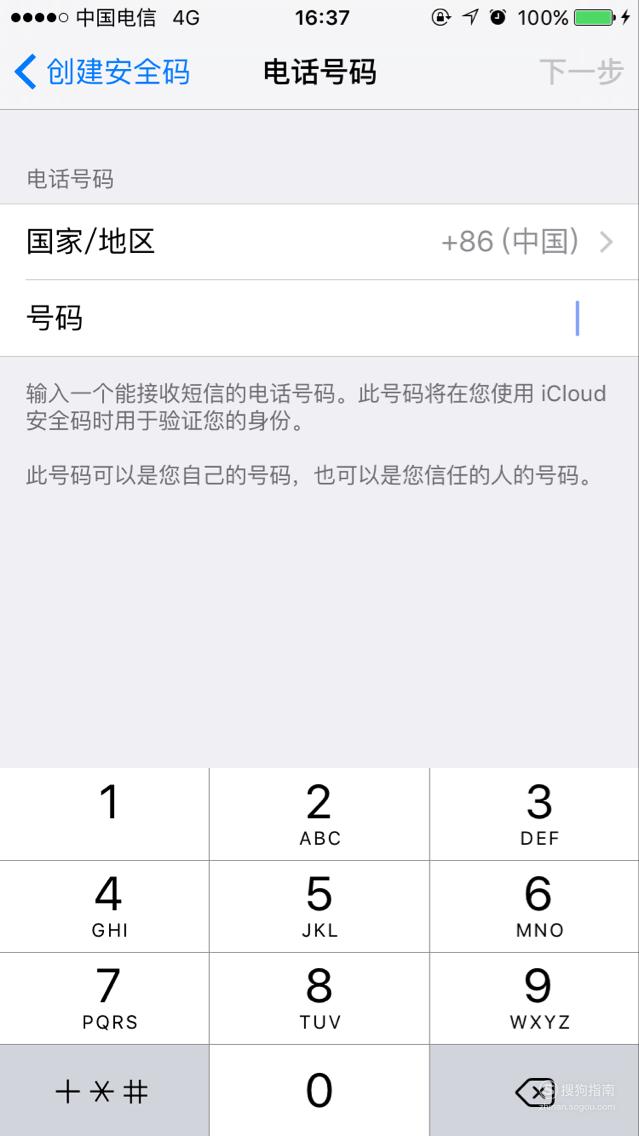Type digit 1 on keypad

click(x=104, y=814)
